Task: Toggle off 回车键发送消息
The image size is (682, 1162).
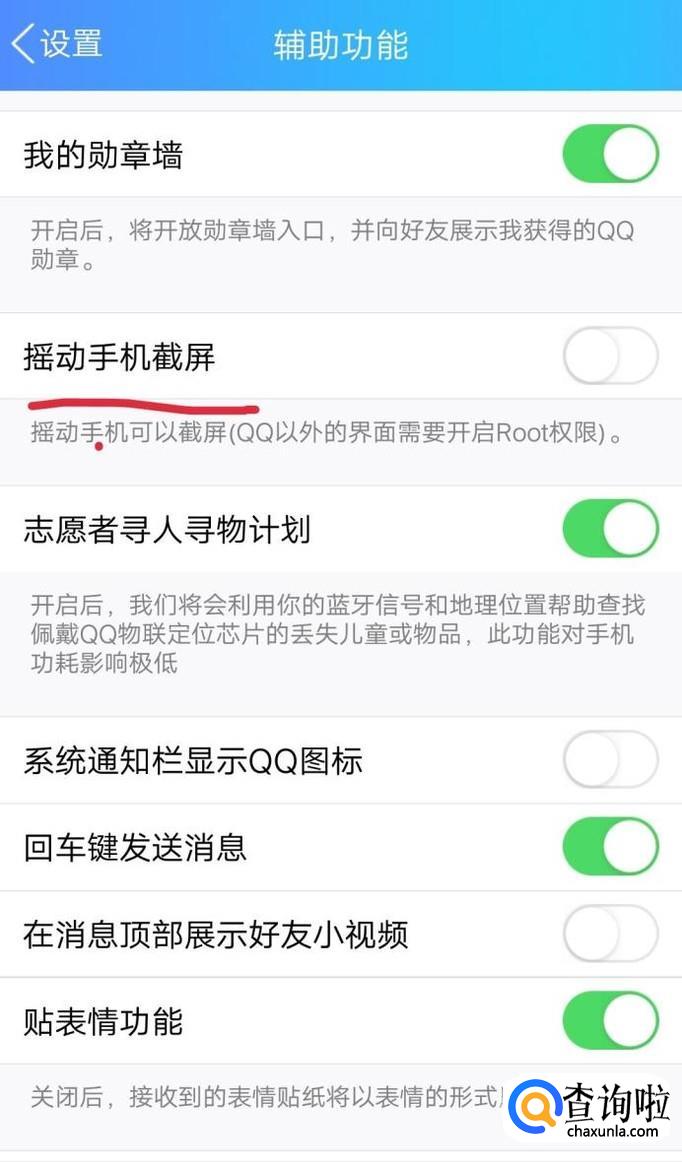Action: 610,847
